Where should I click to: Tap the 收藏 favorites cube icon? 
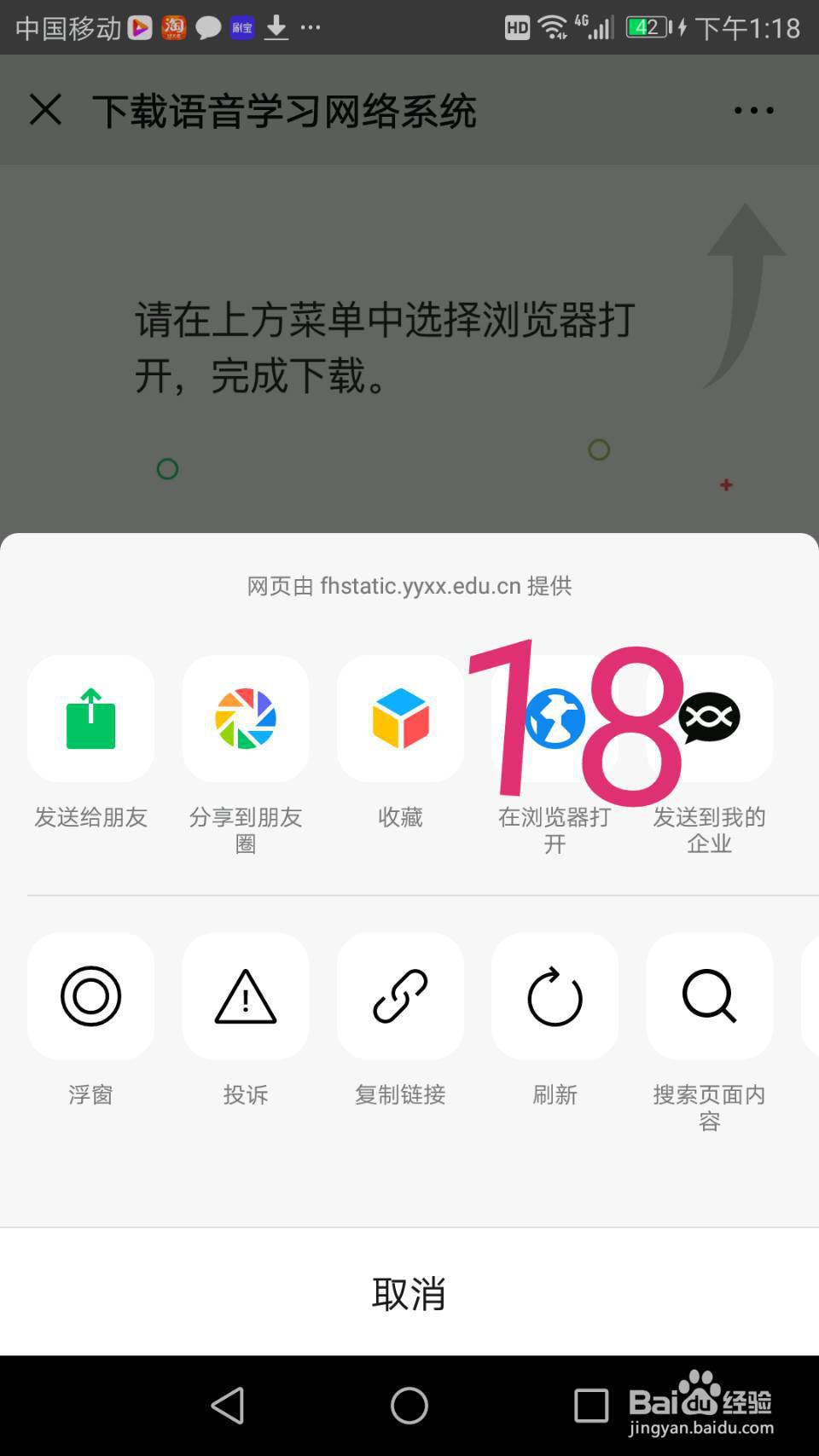point(400,717)
